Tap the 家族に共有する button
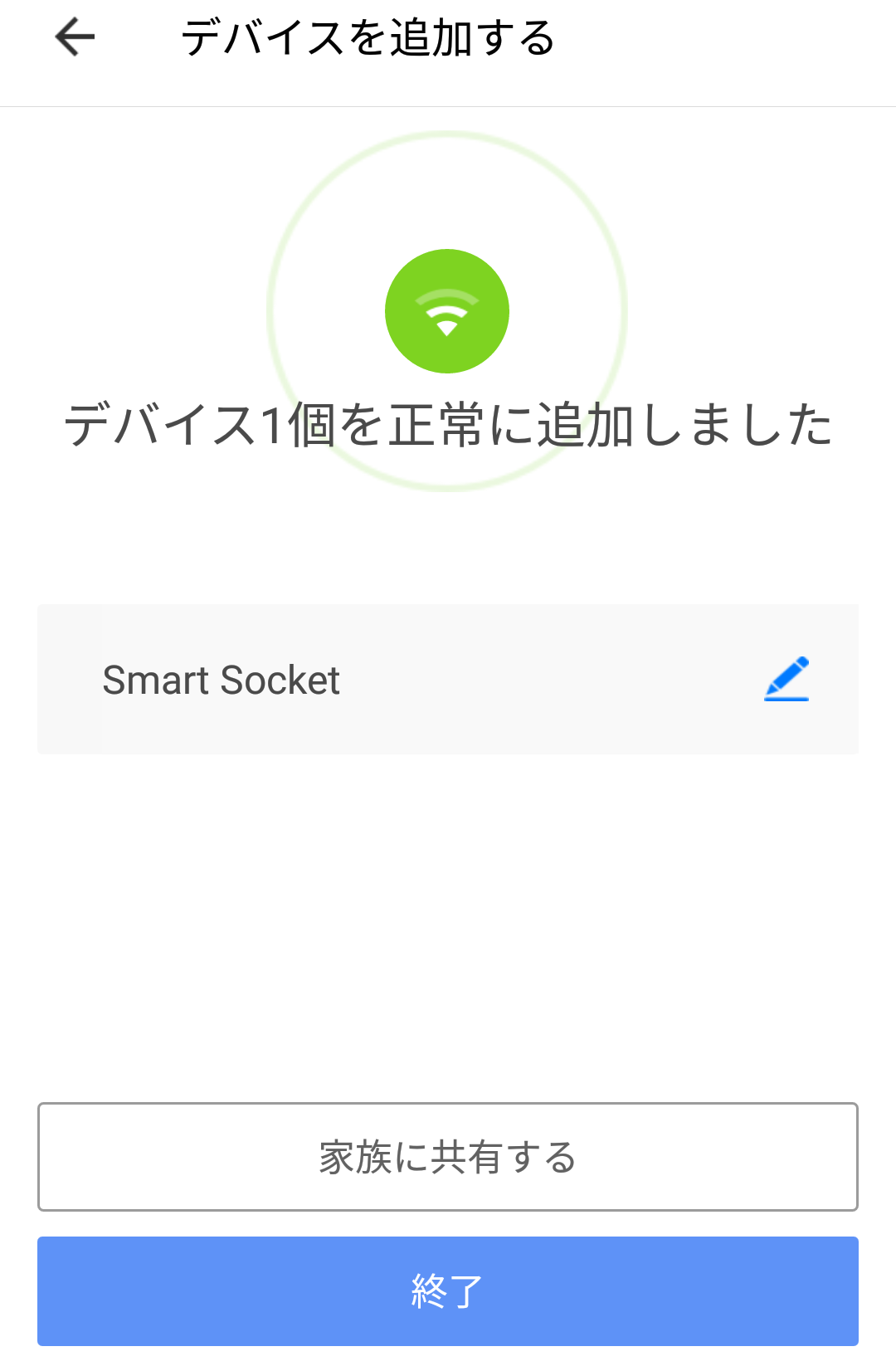The image size is (896, 1366). pyautogui.click(x=448, y=1157)
